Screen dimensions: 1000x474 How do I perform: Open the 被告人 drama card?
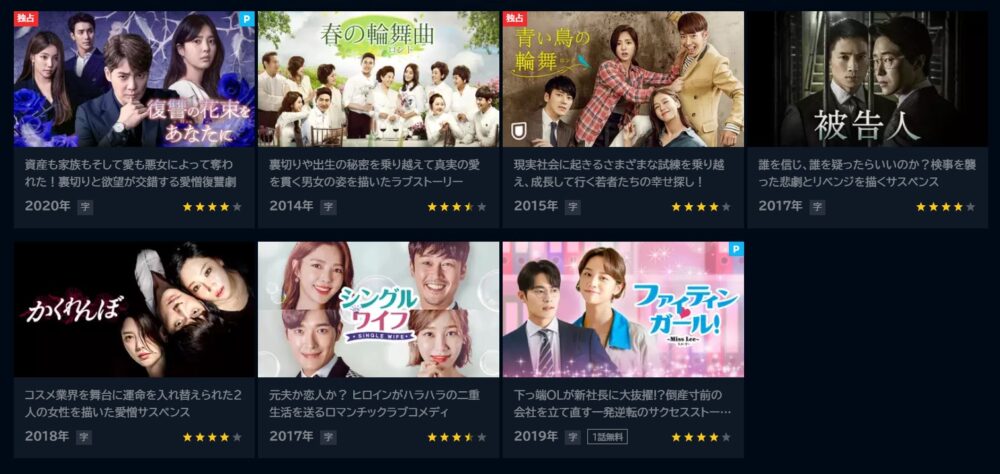[867, 80]
